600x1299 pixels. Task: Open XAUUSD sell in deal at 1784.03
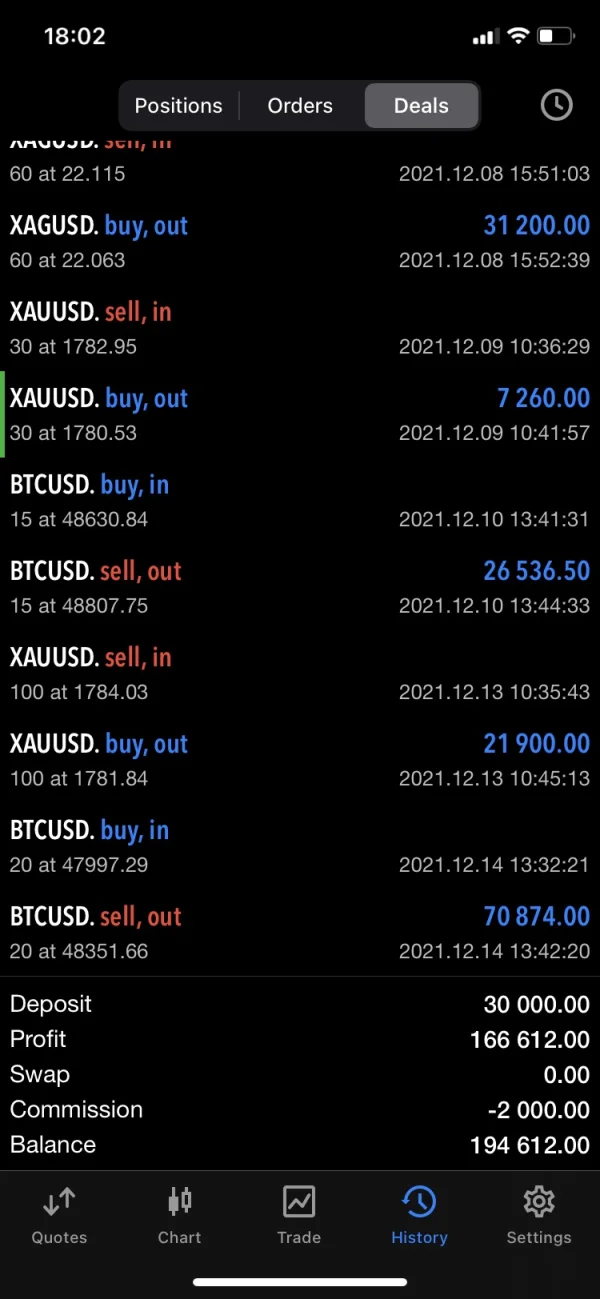300,674
